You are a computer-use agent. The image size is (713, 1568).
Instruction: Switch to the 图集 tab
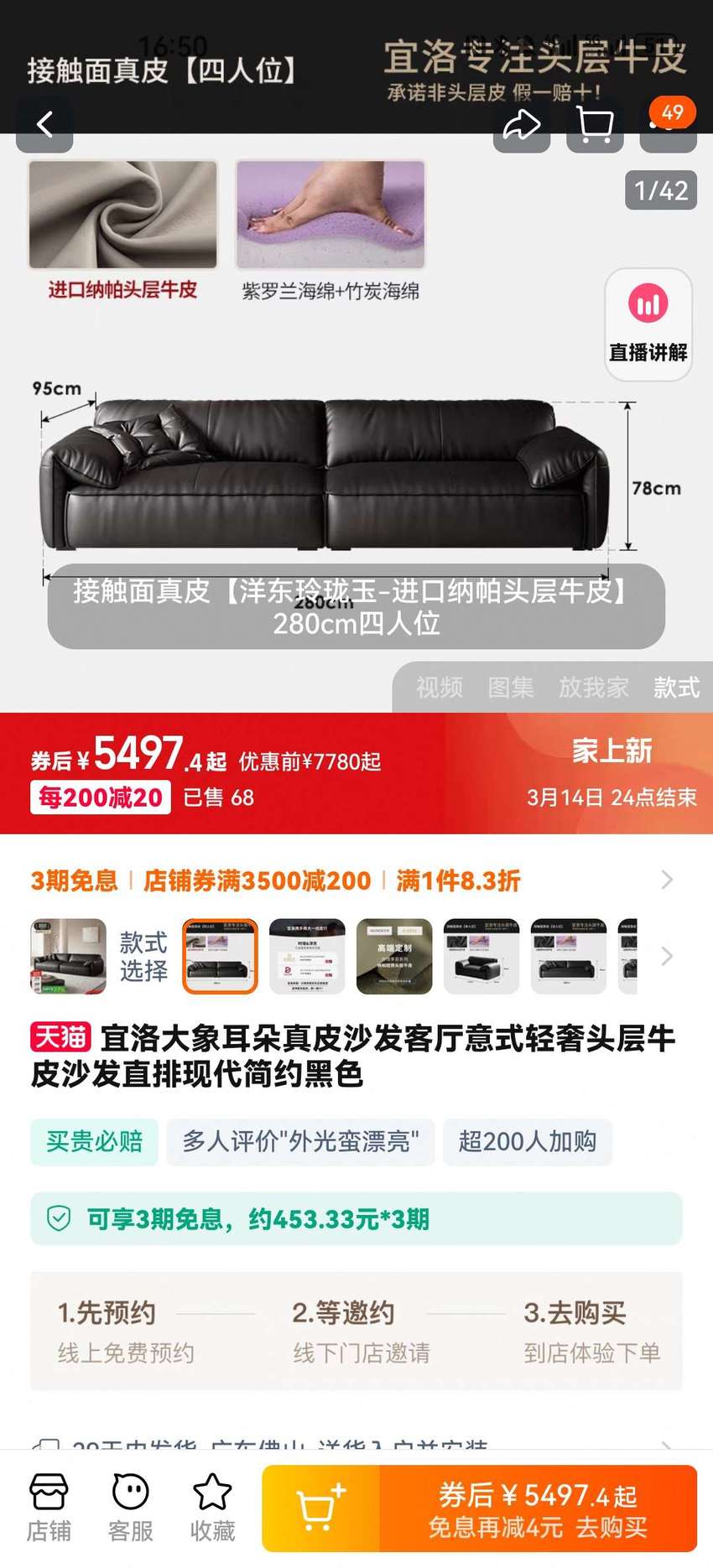tap(511, 688)
